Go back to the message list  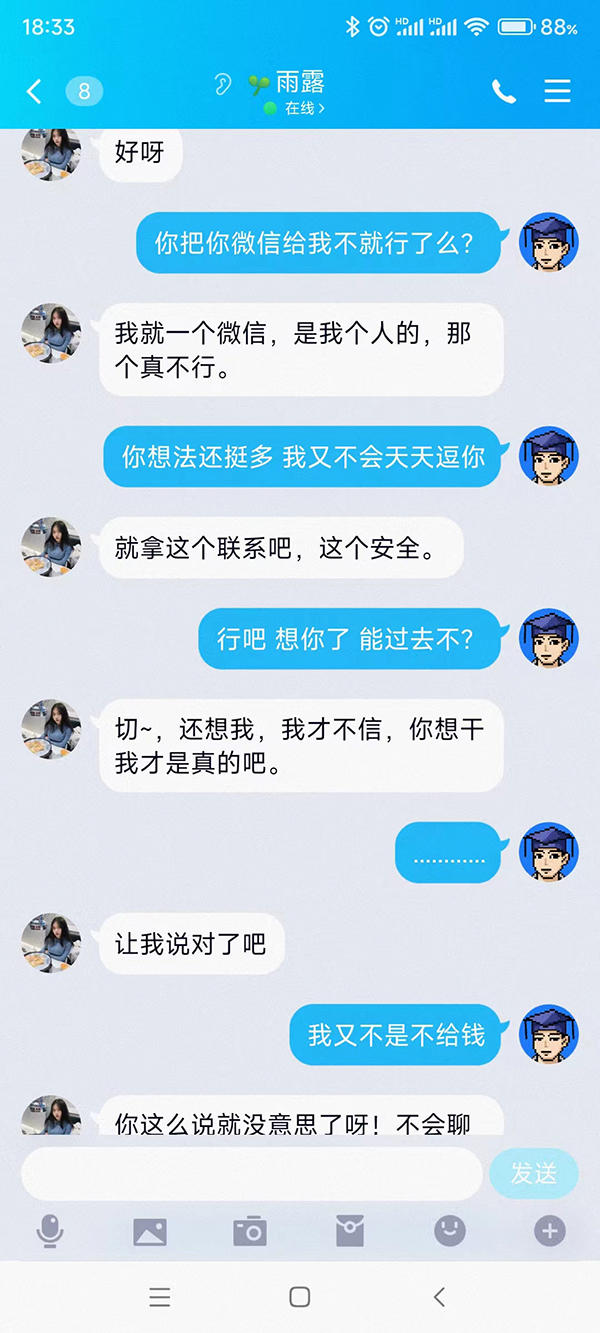(35, 92)
